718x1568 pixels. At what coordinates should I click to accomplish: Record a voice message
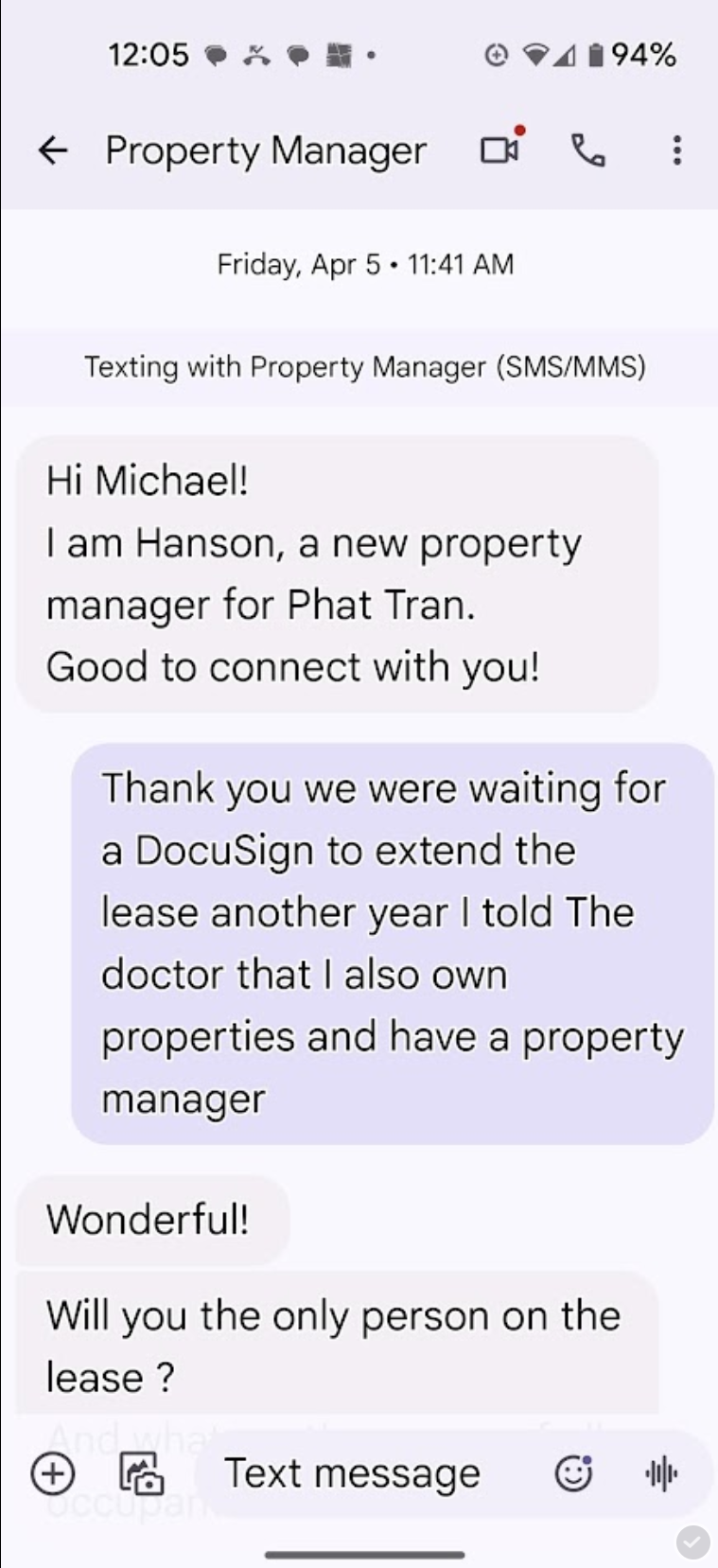[661, 1473]
